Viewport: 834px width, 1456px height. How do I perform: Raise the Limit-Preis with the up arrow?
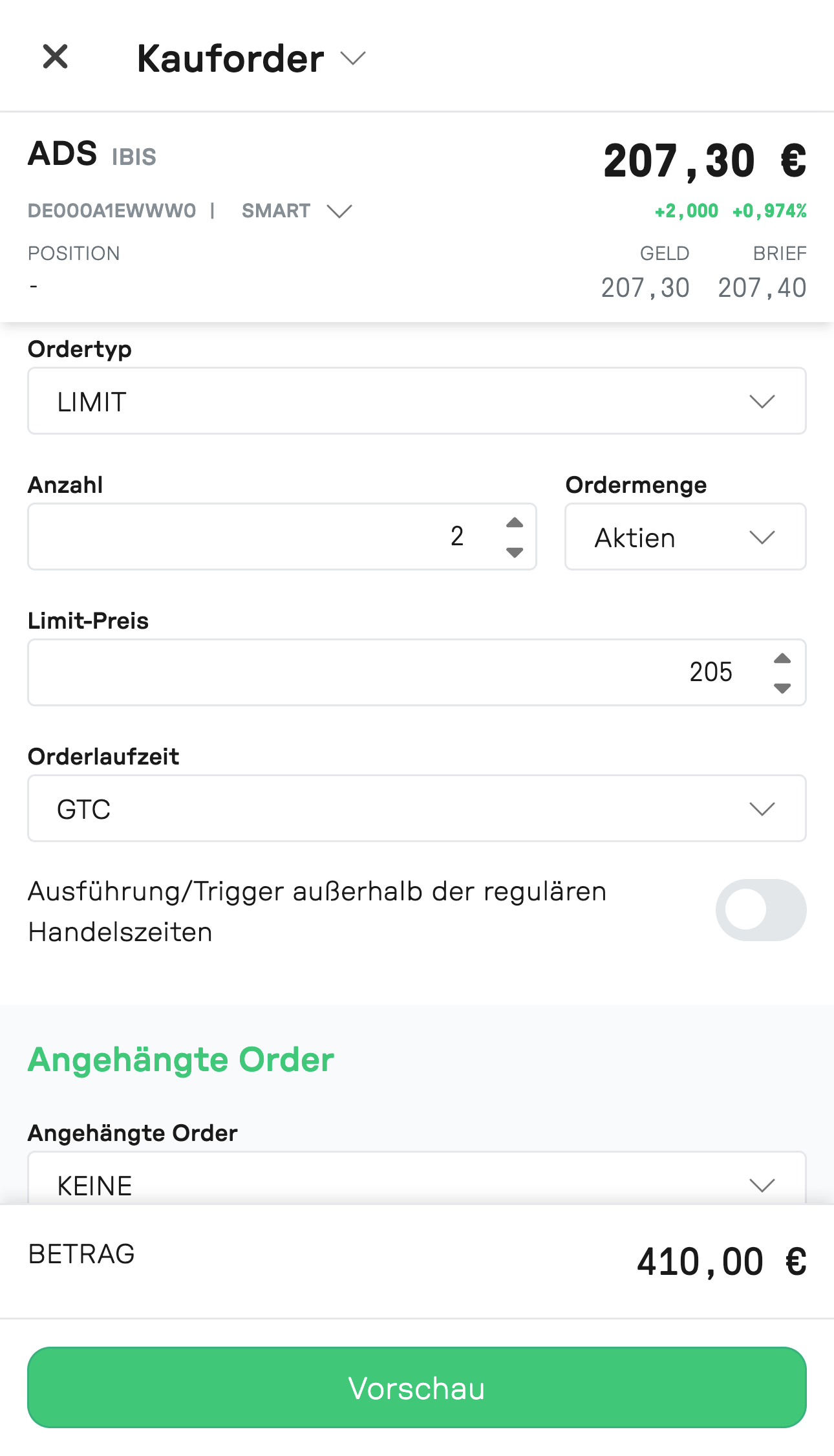[x=782, y=658]
